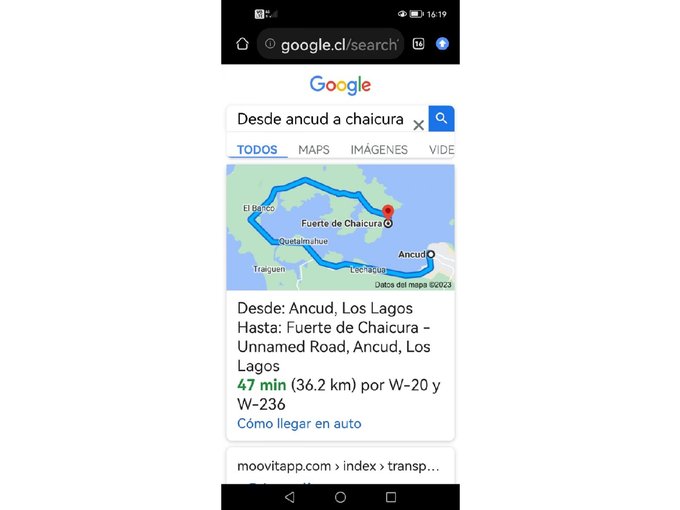Screen dimensions: 680x510
Task: Show recent apps from the navigation bar
Action: tap(391, 497)
